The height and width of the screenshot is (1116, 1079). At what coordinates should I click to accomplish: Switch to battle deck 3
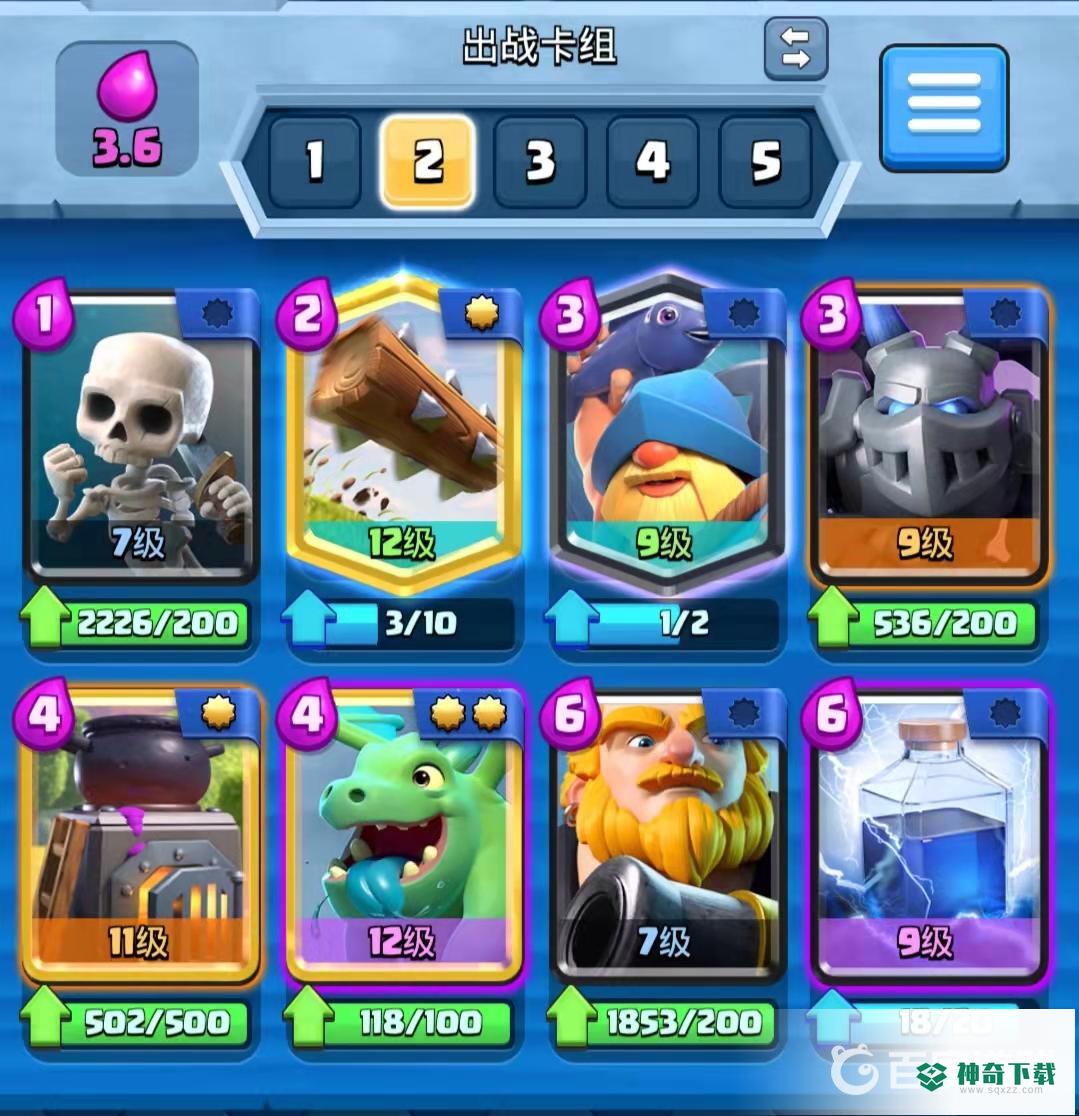tap(540, 161)
